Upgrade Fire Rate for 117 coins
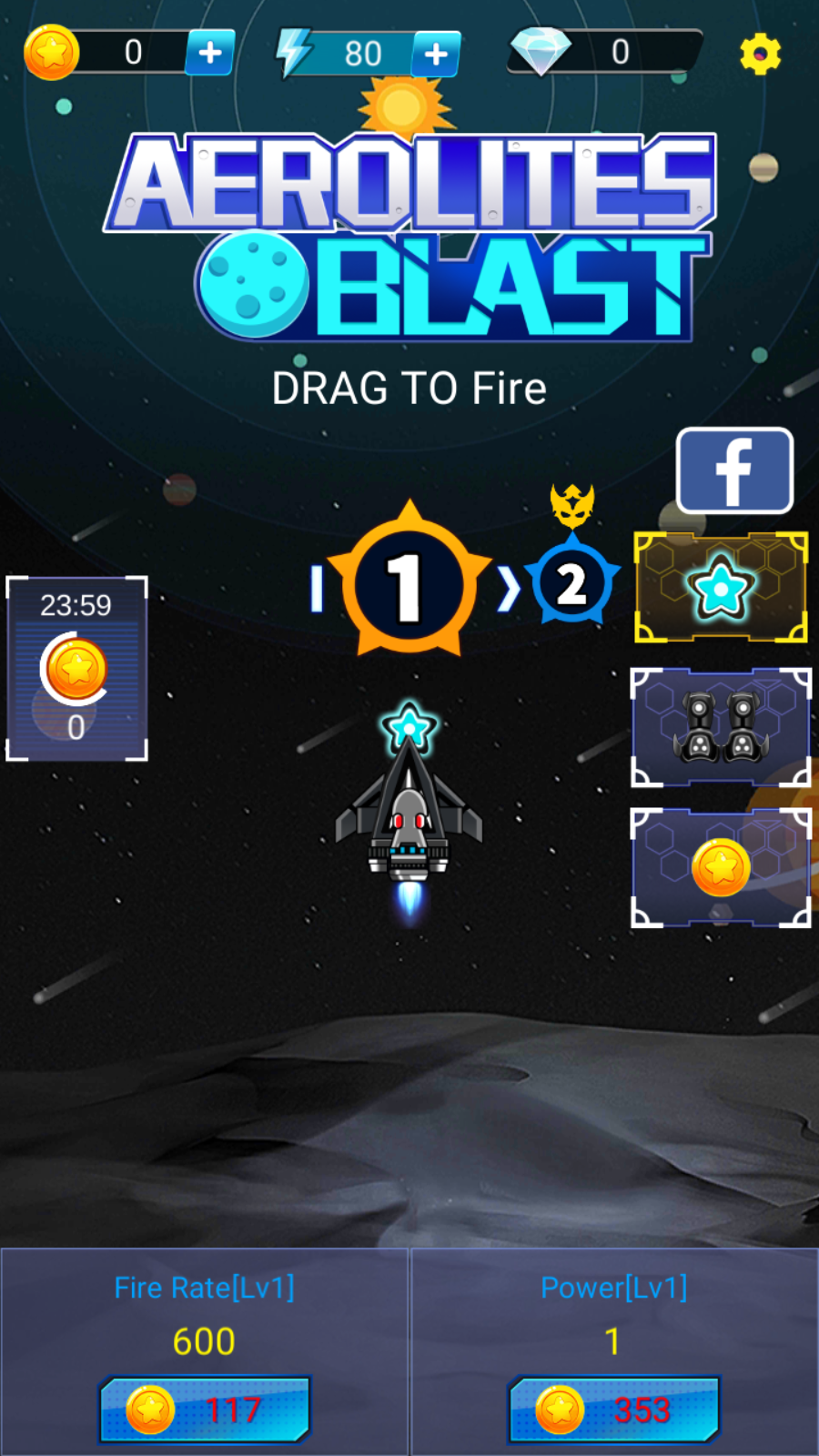This screenshot has width=819, height=1456. click(205, 1409)
